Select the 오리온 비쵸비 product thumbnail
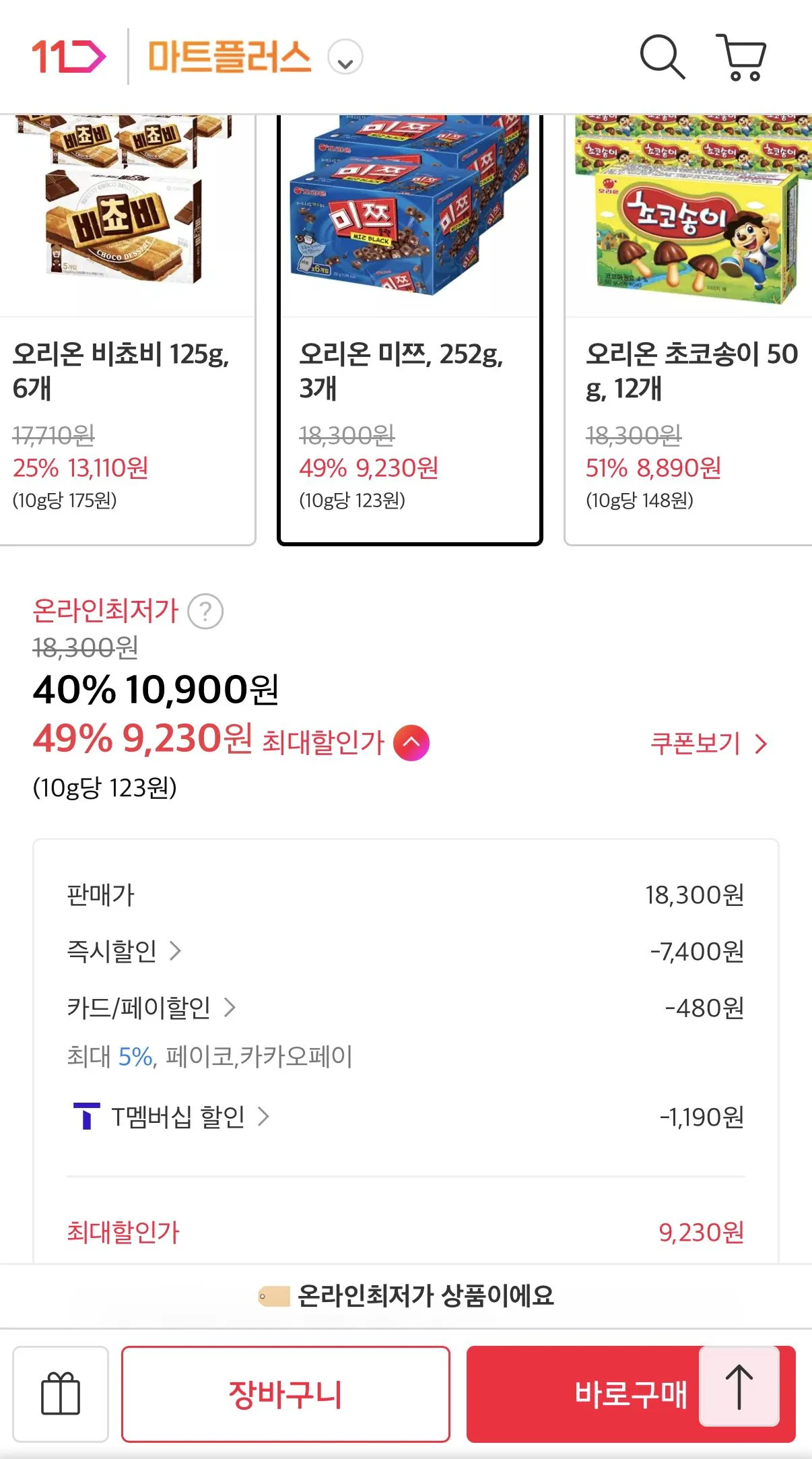This screenshot has height=1459, width=812. pyautogui.click(x=125, y=216)
